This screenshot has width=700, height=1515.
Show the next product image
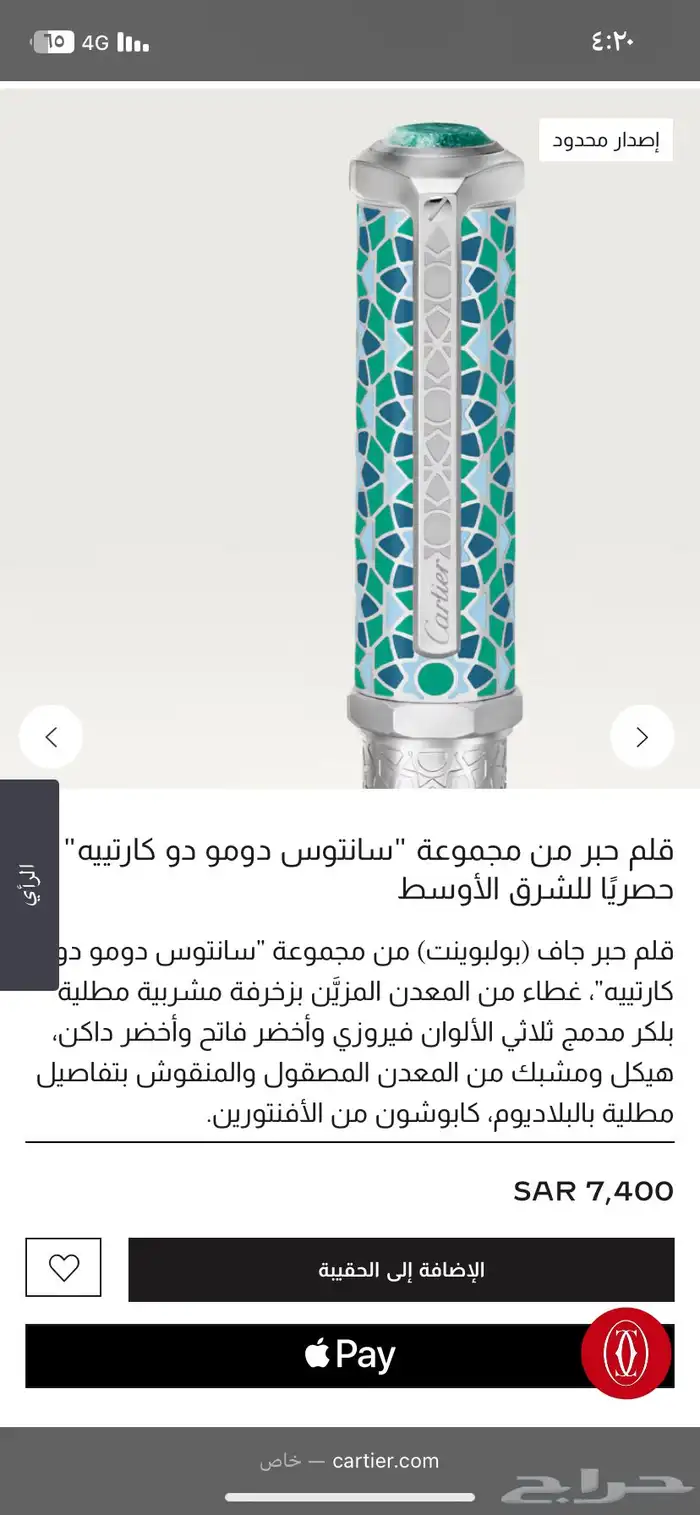tap(642, 737)
